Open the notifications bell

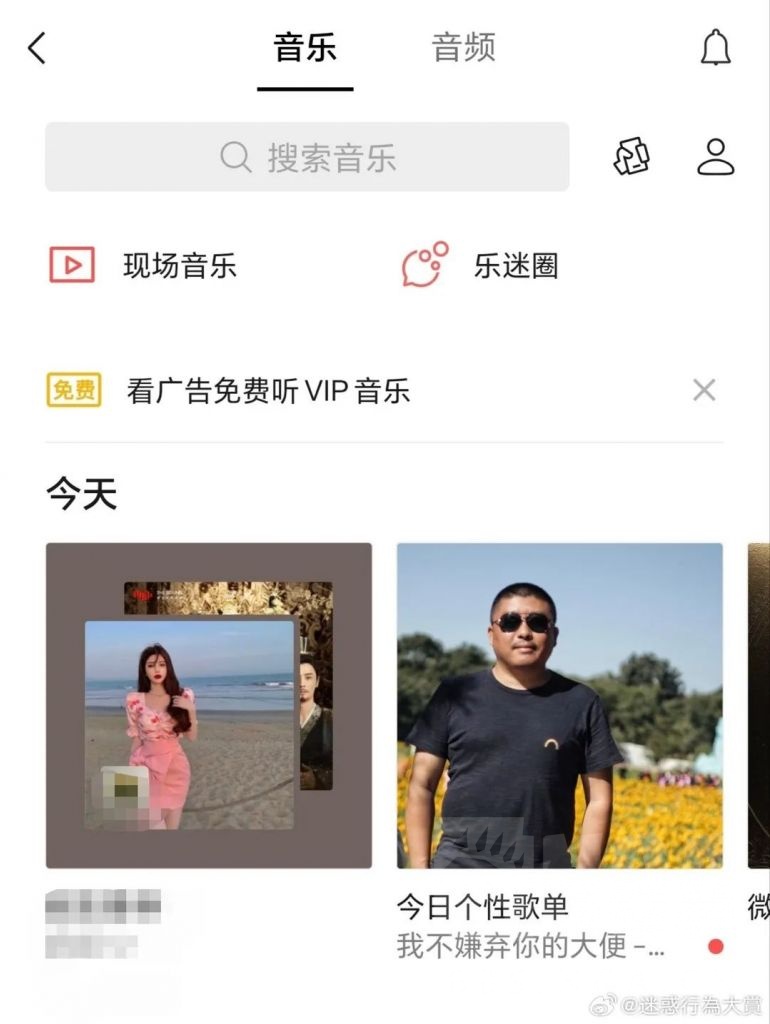(715, 48)
